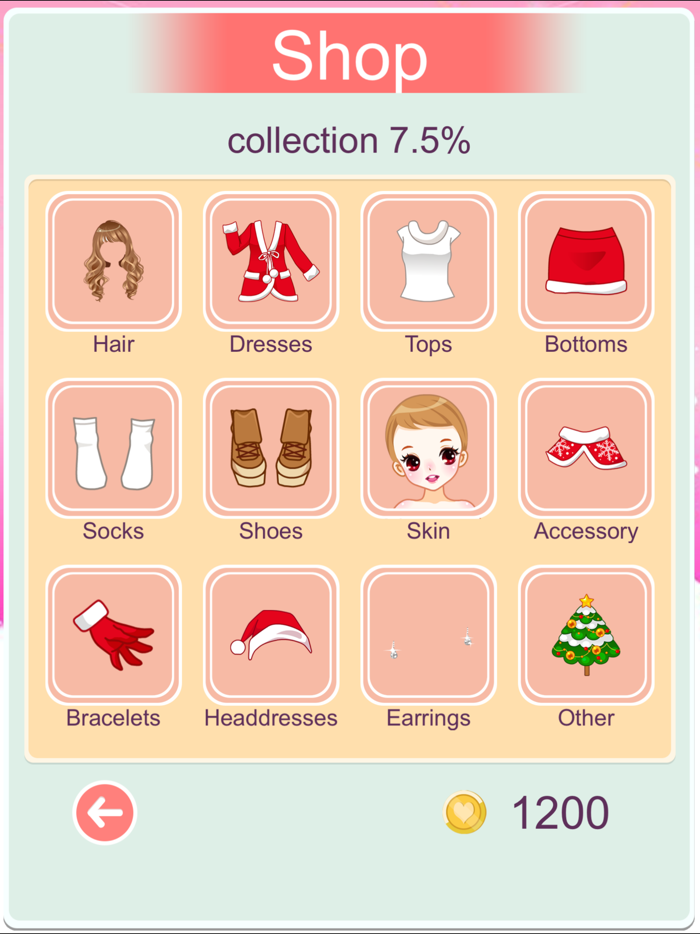Shop the Shoes category
This screenshot has height=934, width=700.
point(271,448)
